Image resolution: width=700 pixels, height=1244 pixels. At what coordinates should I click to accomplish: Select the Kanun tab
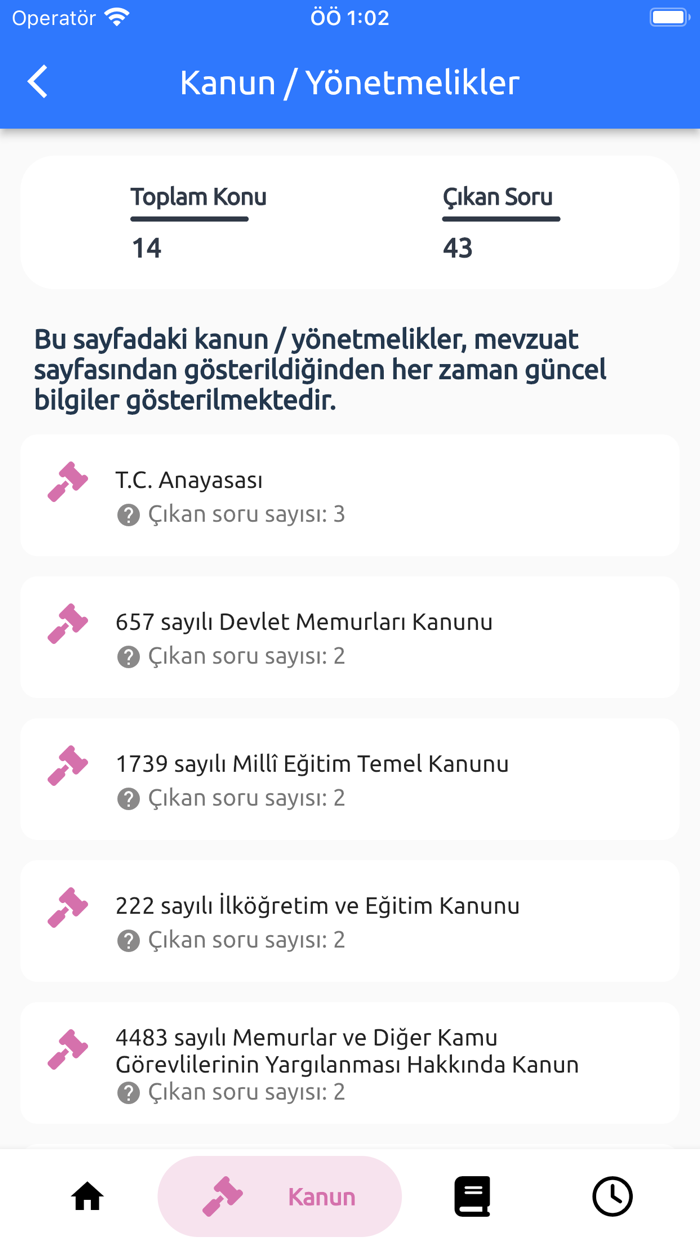[280, 1196]
